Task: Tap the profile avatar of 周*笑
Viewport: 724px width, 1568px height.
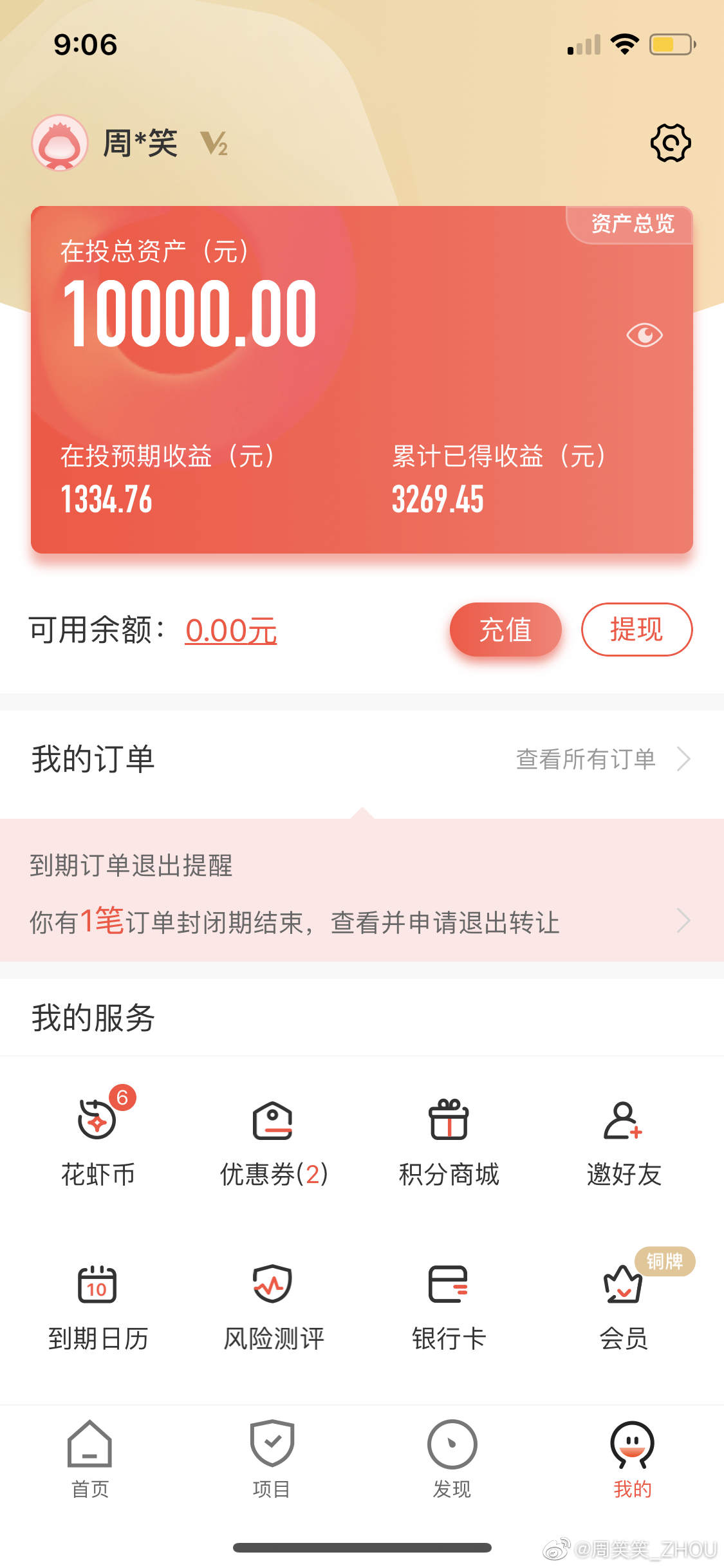Action: click(x=60, y=143)
